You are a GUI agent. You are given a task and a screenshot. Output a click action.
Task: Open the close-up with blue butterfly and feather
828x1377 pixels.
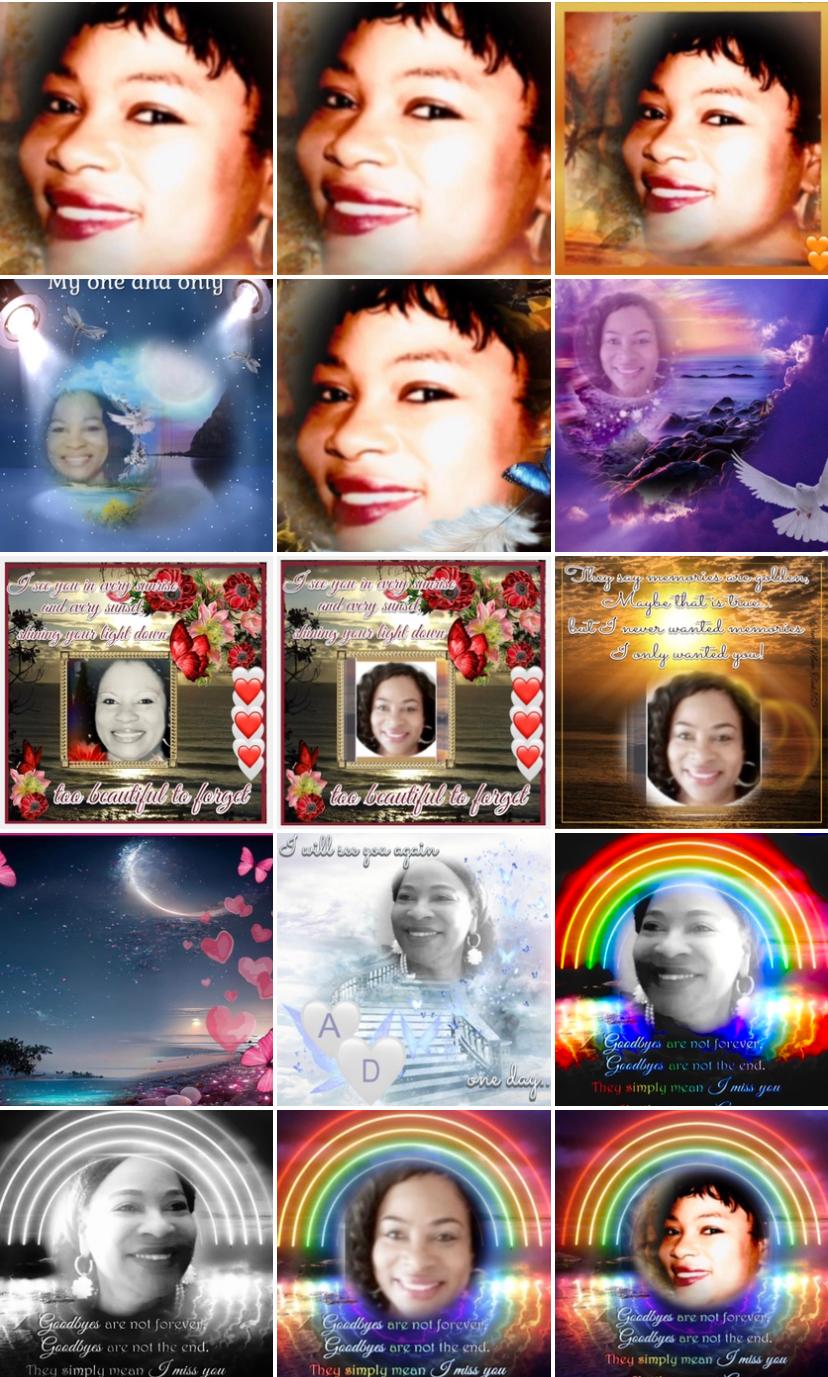[414, 415]
